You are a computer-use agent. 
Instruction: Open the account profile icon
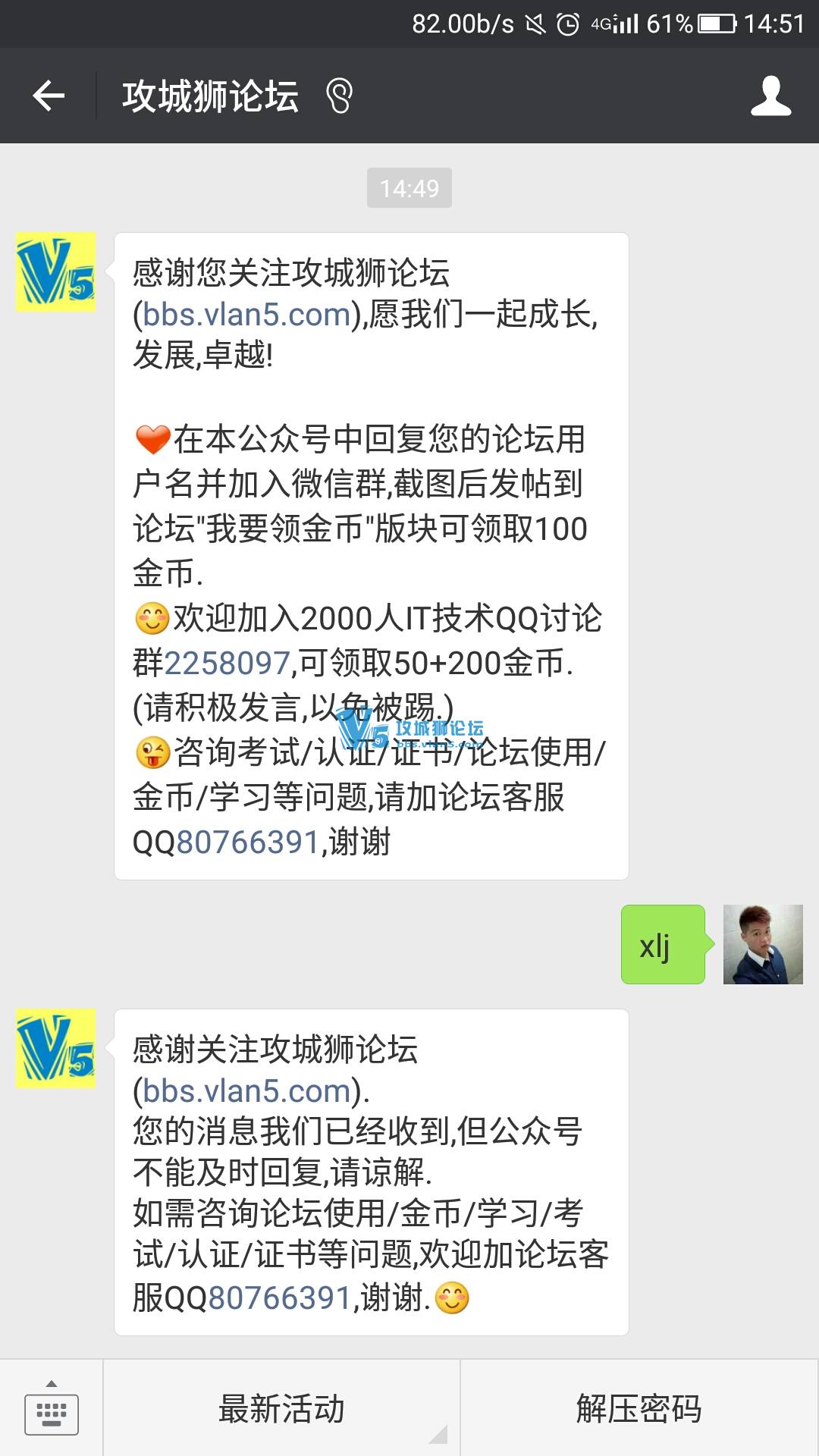pos(770,96)
